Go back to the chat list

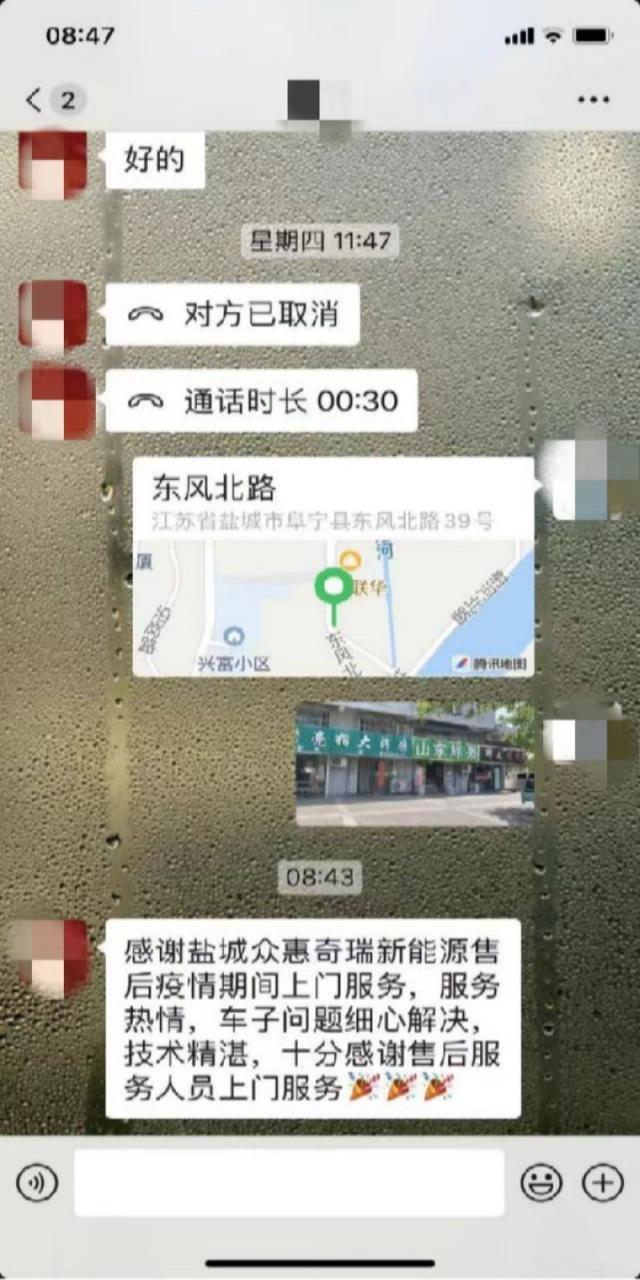point(50,100)
